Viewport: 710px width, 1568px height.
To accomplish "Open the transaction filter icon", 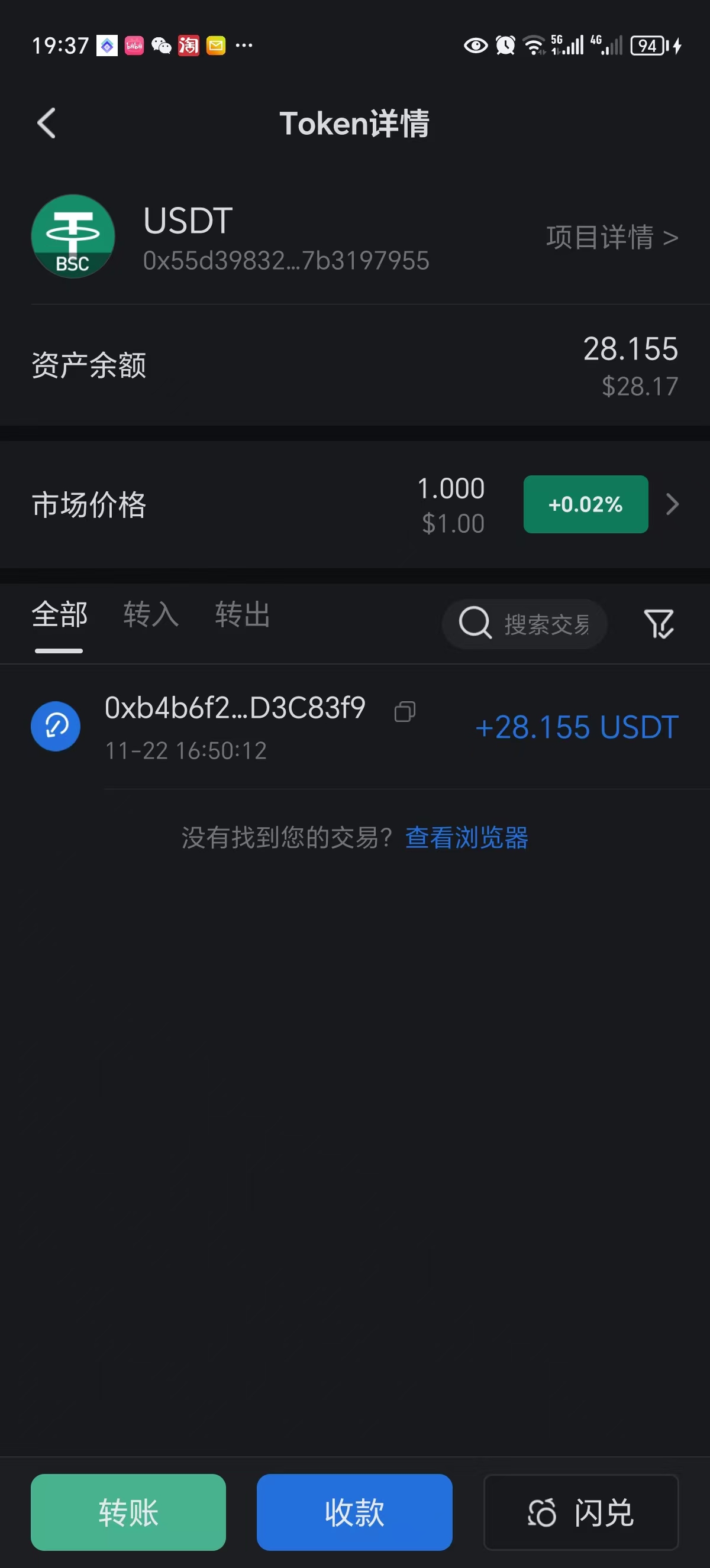I will tap(659, 624).
